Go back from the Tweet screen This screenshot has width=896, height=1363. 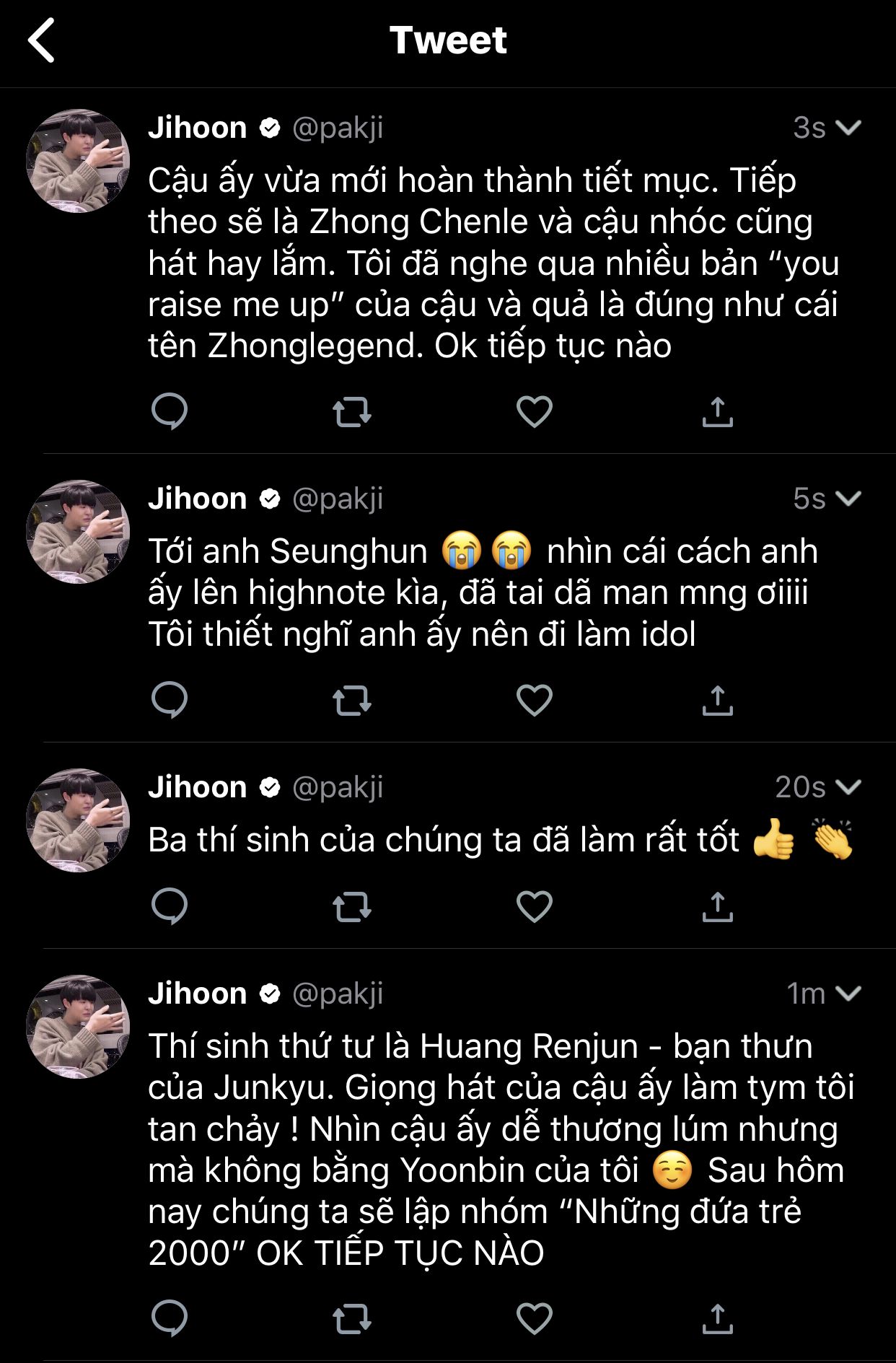(x=42, y=40)
